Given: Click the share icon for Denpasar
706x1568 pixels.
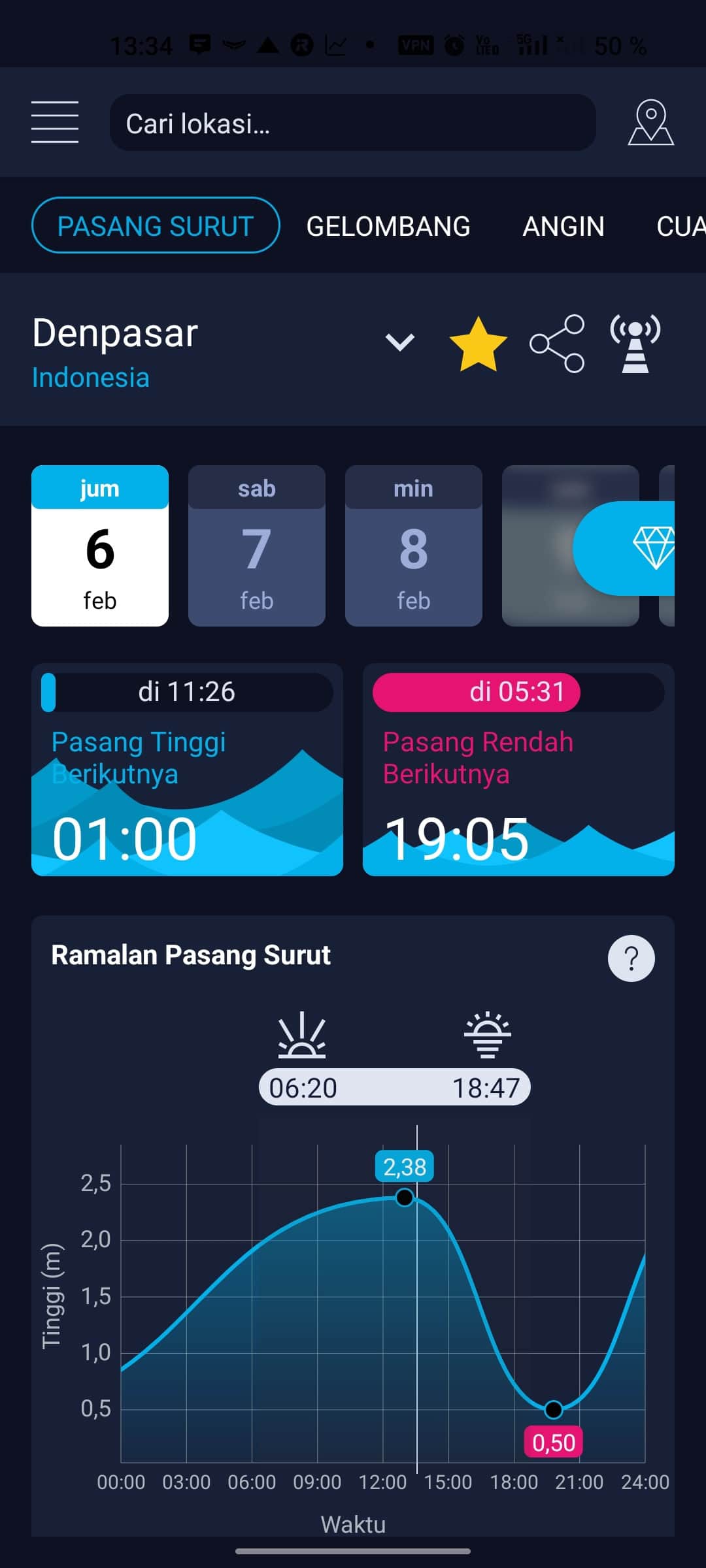Looking at the screenshot, I should (557, 343).
